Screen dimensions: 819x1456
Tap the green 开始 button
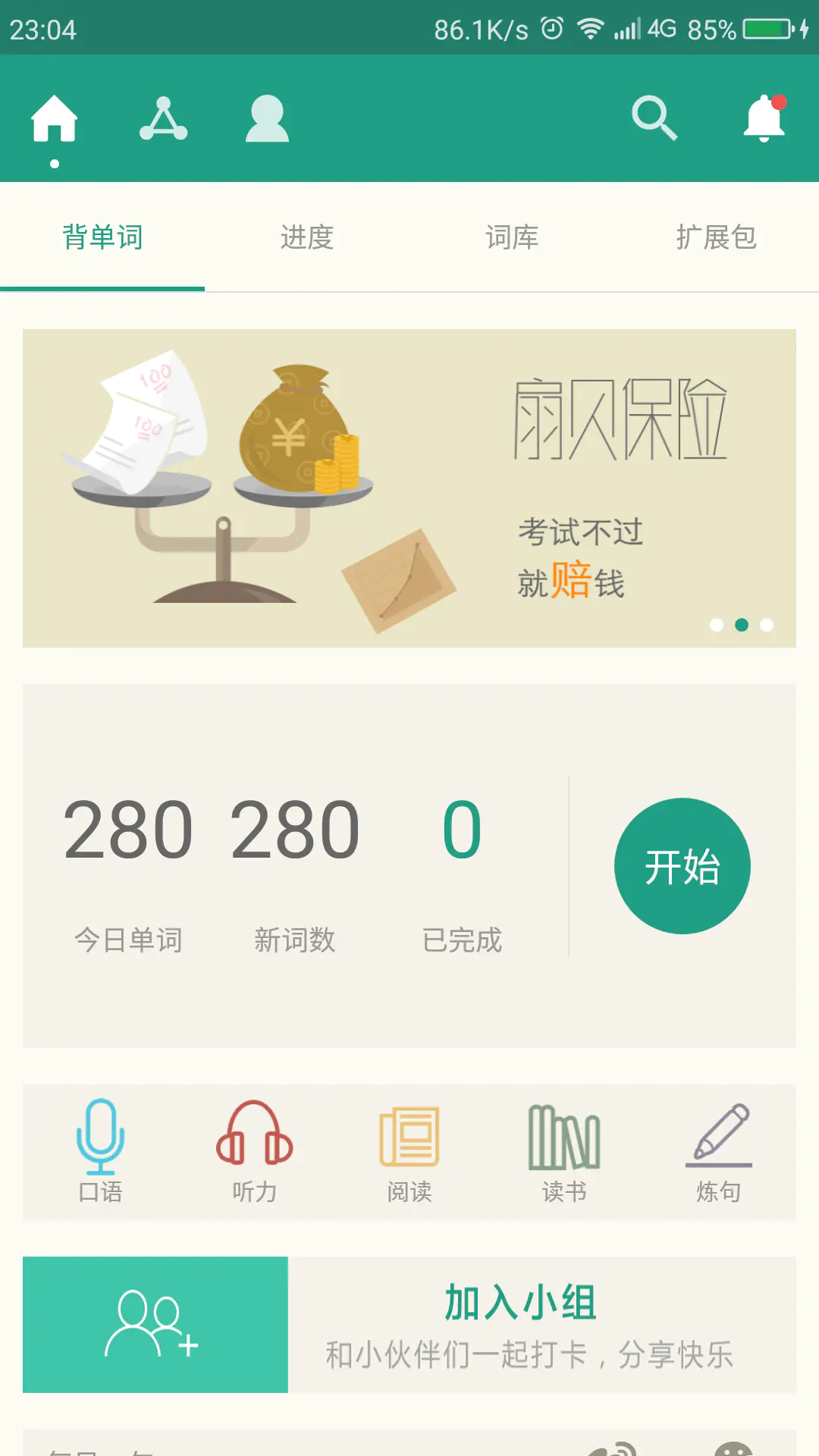682,866
